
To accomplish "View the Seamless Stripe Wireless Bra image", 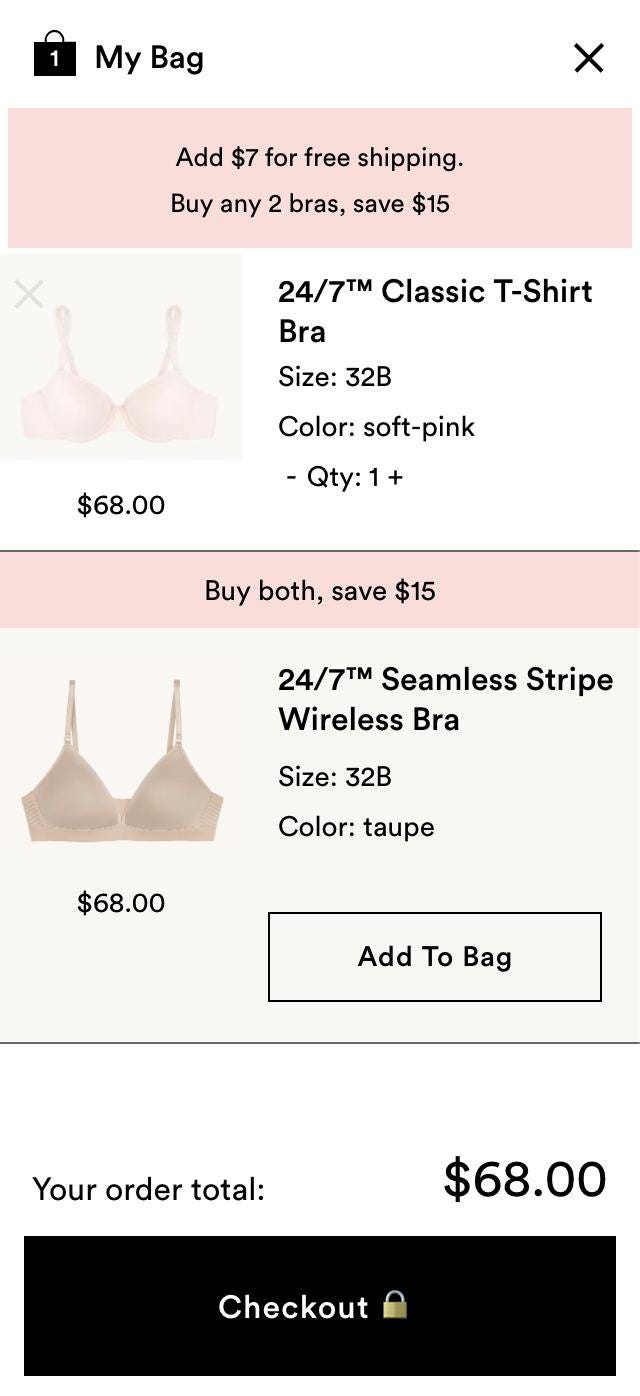I will point(121,762).
